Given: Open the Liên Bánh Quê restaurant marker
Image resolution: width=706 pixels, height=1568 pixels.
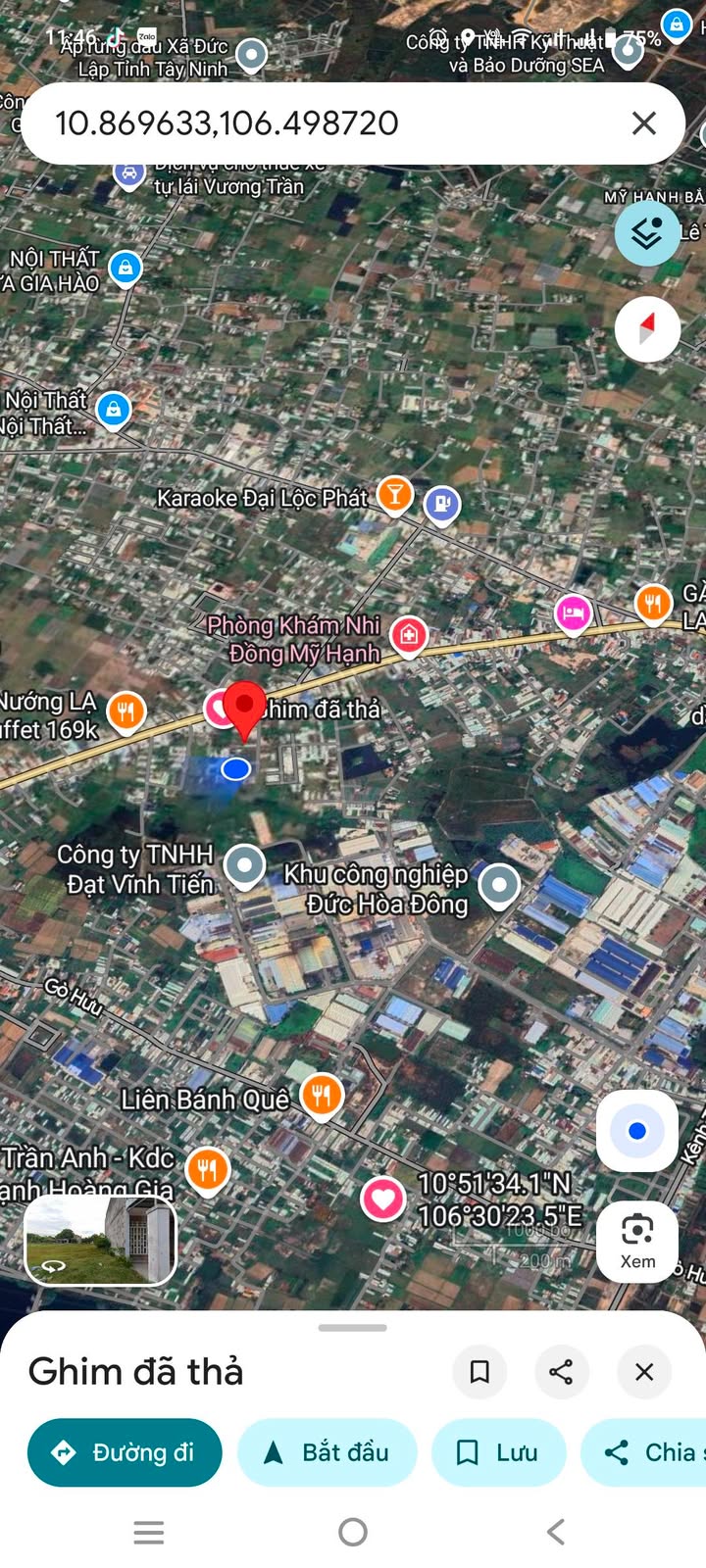Looking at the screenshot, I should (322, 1095).
